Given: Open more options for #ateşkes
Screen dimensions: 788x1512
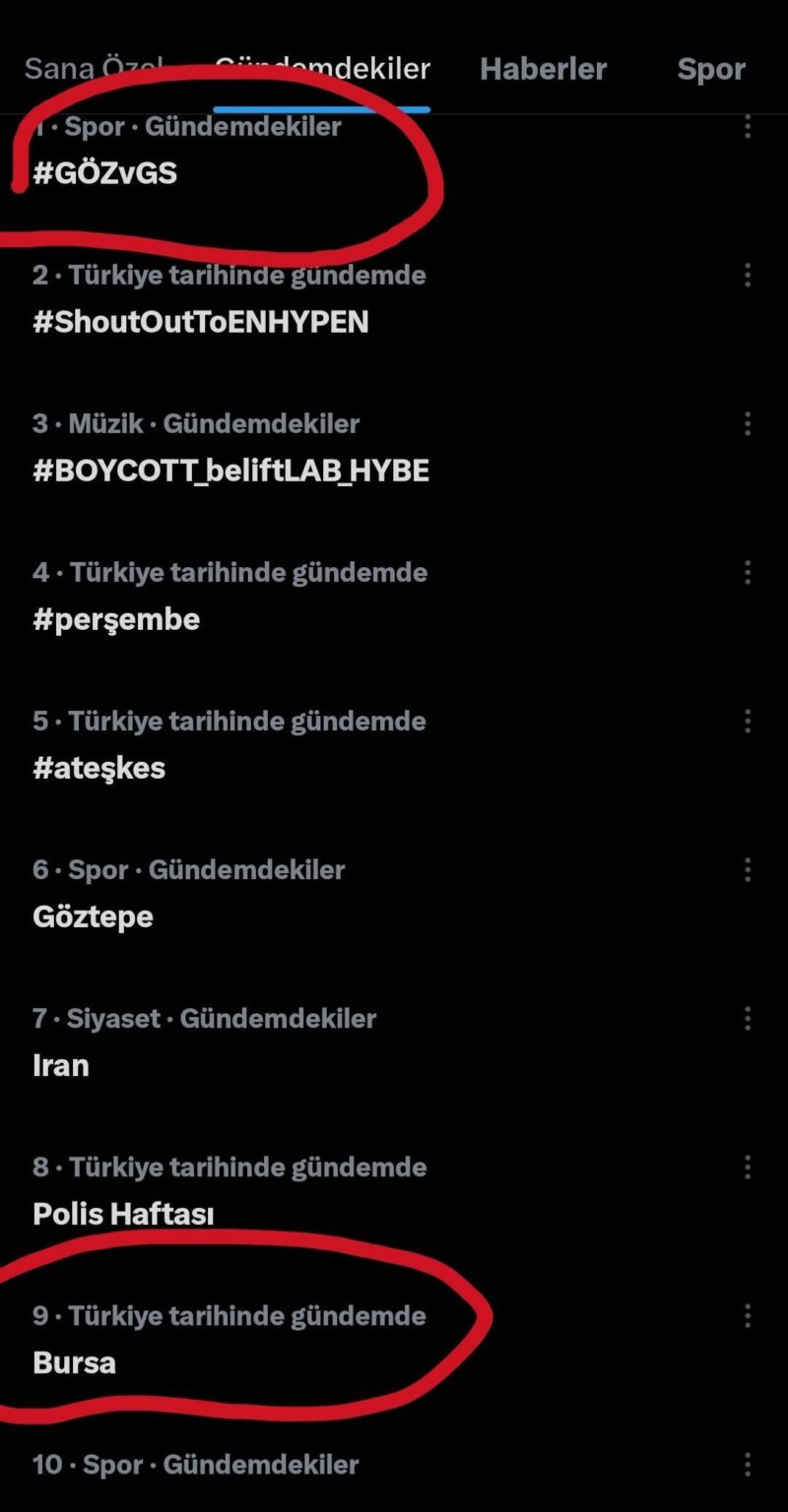Looking at the screenshot, I should (748, 721).
